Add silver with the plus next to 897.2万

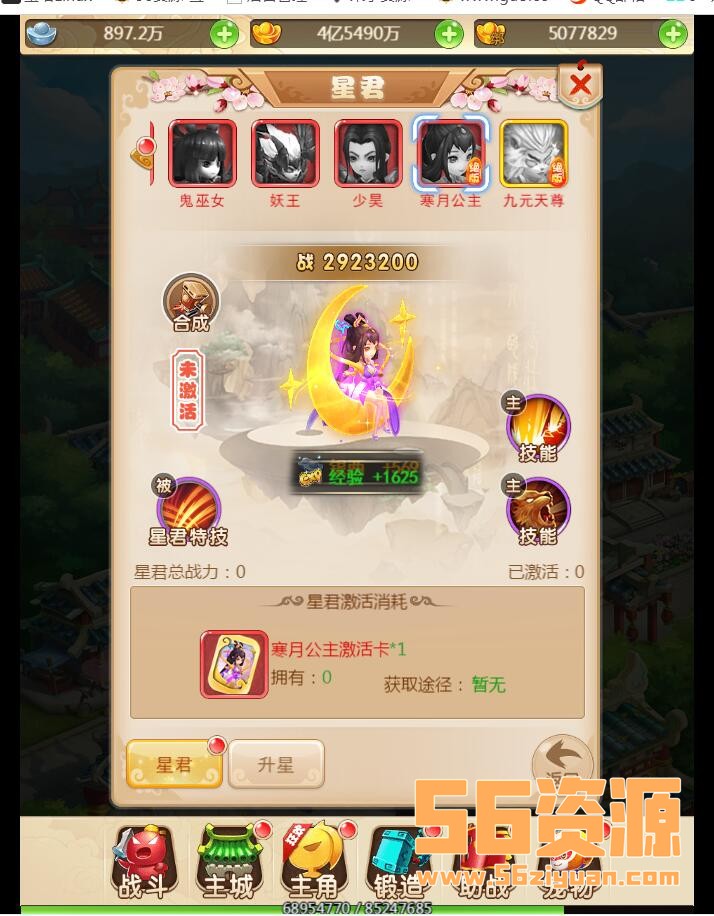pyautogui.click(x=224, y=34)
